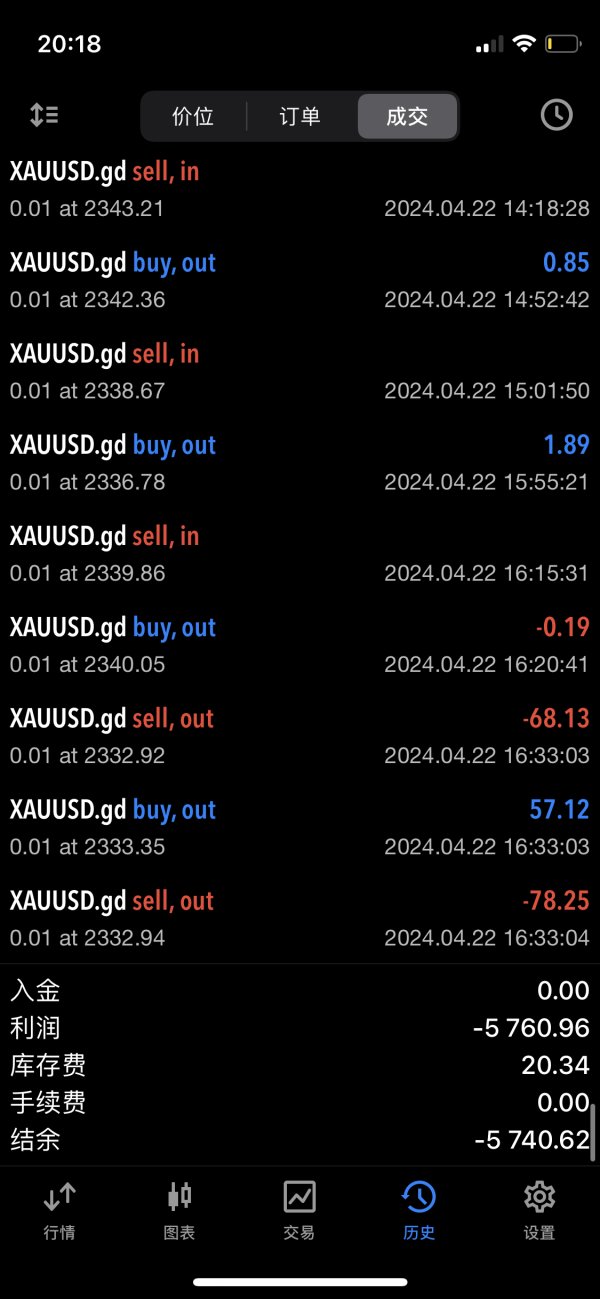This screenshot has height=1299, width=600.
Task: Open the buy deal with loss -0.19
Action: pyautogui.click(x=300, y=645)
